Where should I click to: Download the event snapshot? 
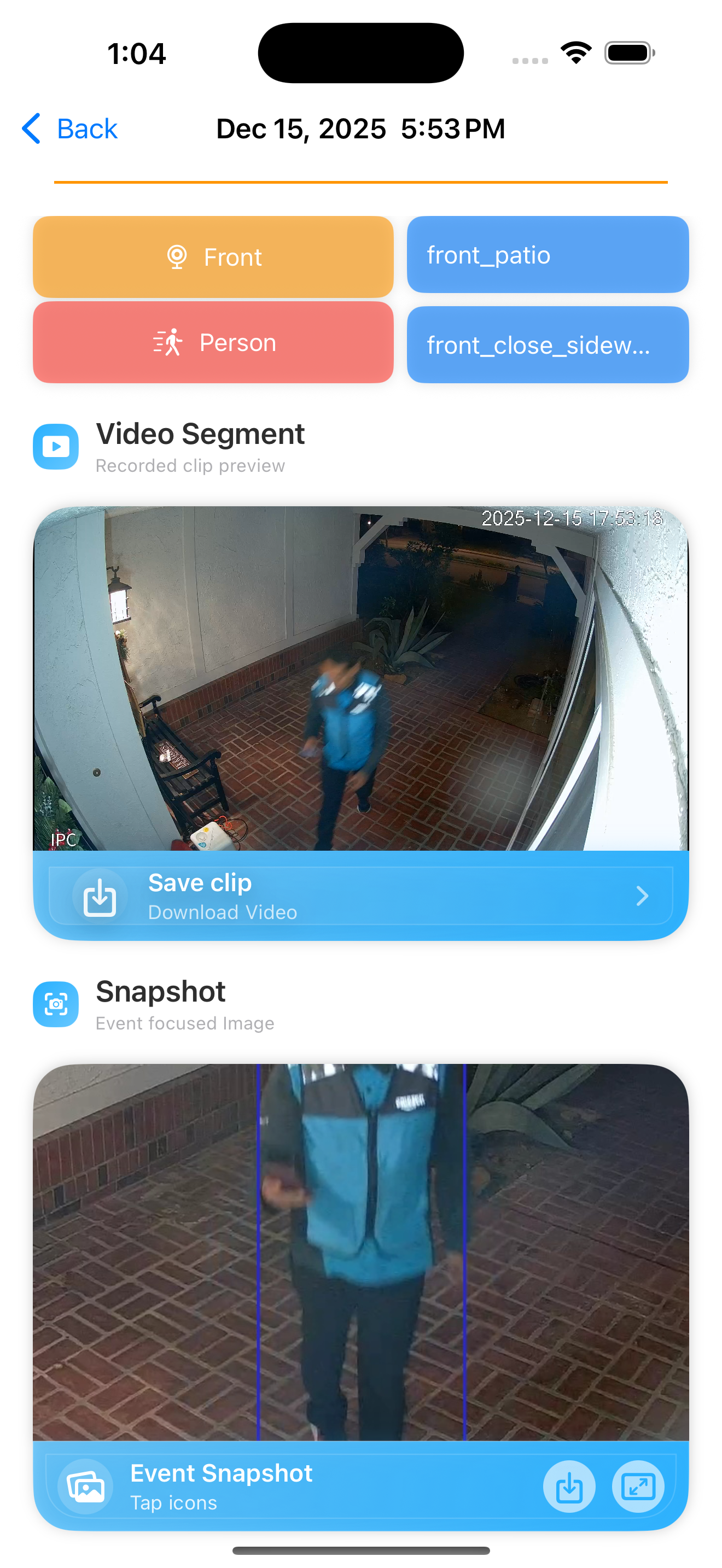tap(569, 1487)
